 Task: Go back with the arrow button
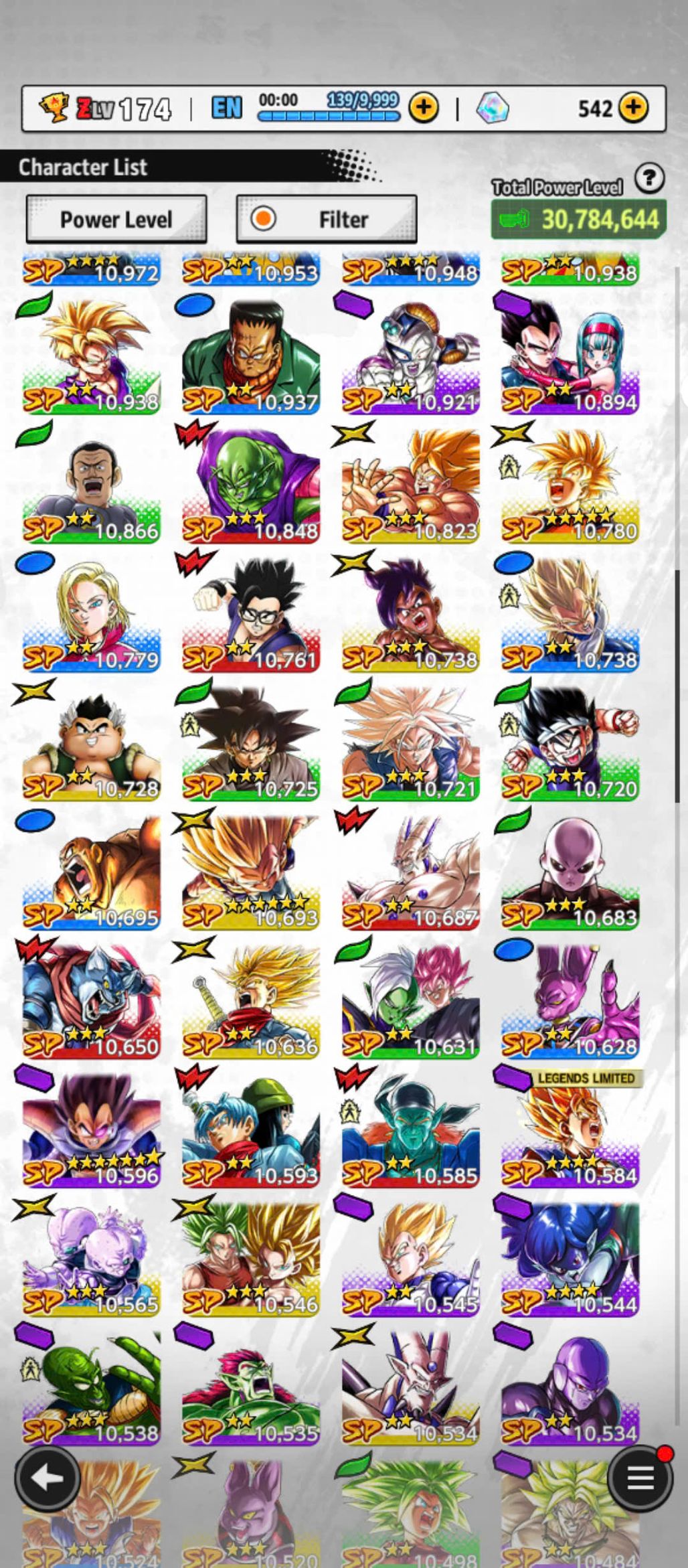(x=48, y=1478)
